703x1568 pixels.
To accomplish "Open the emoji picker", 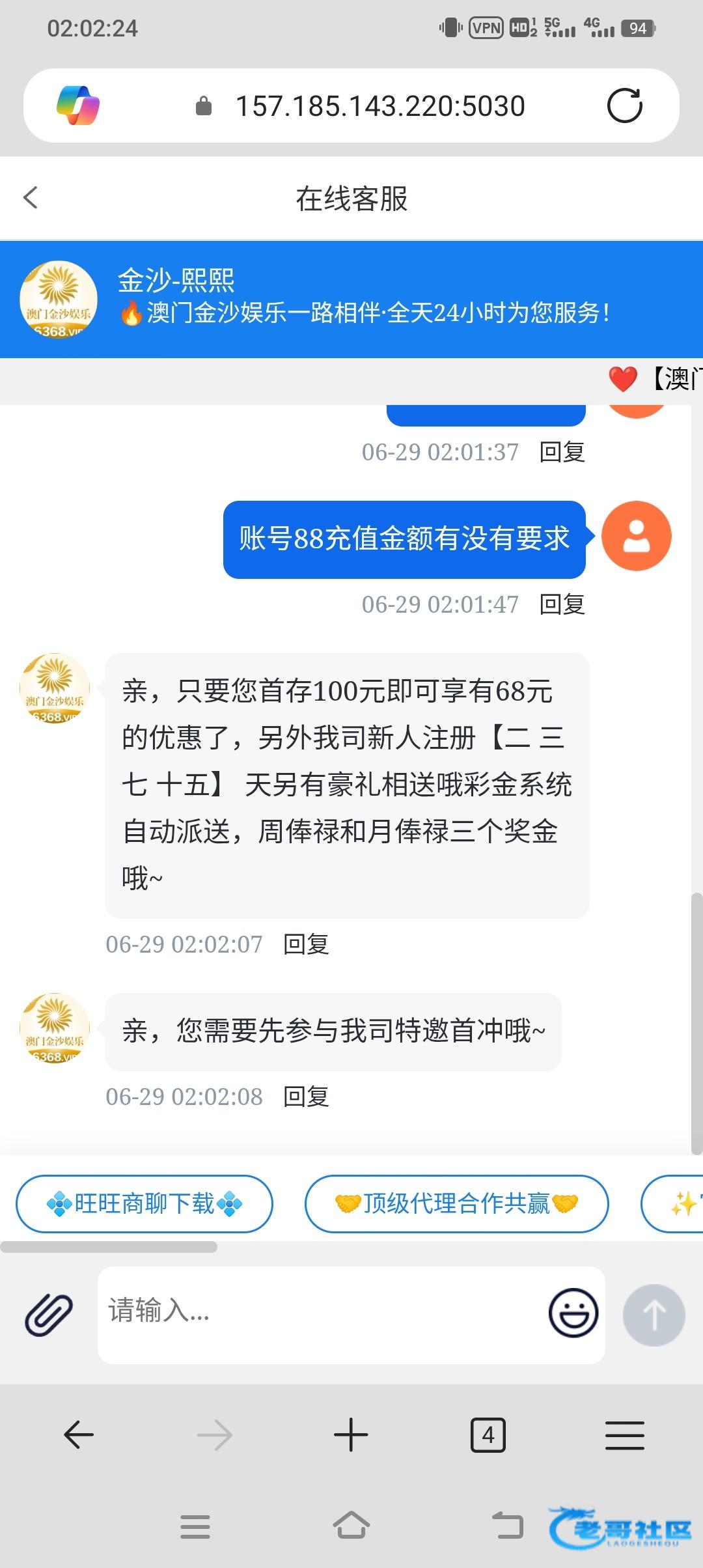I will (x=573, y=1313).
